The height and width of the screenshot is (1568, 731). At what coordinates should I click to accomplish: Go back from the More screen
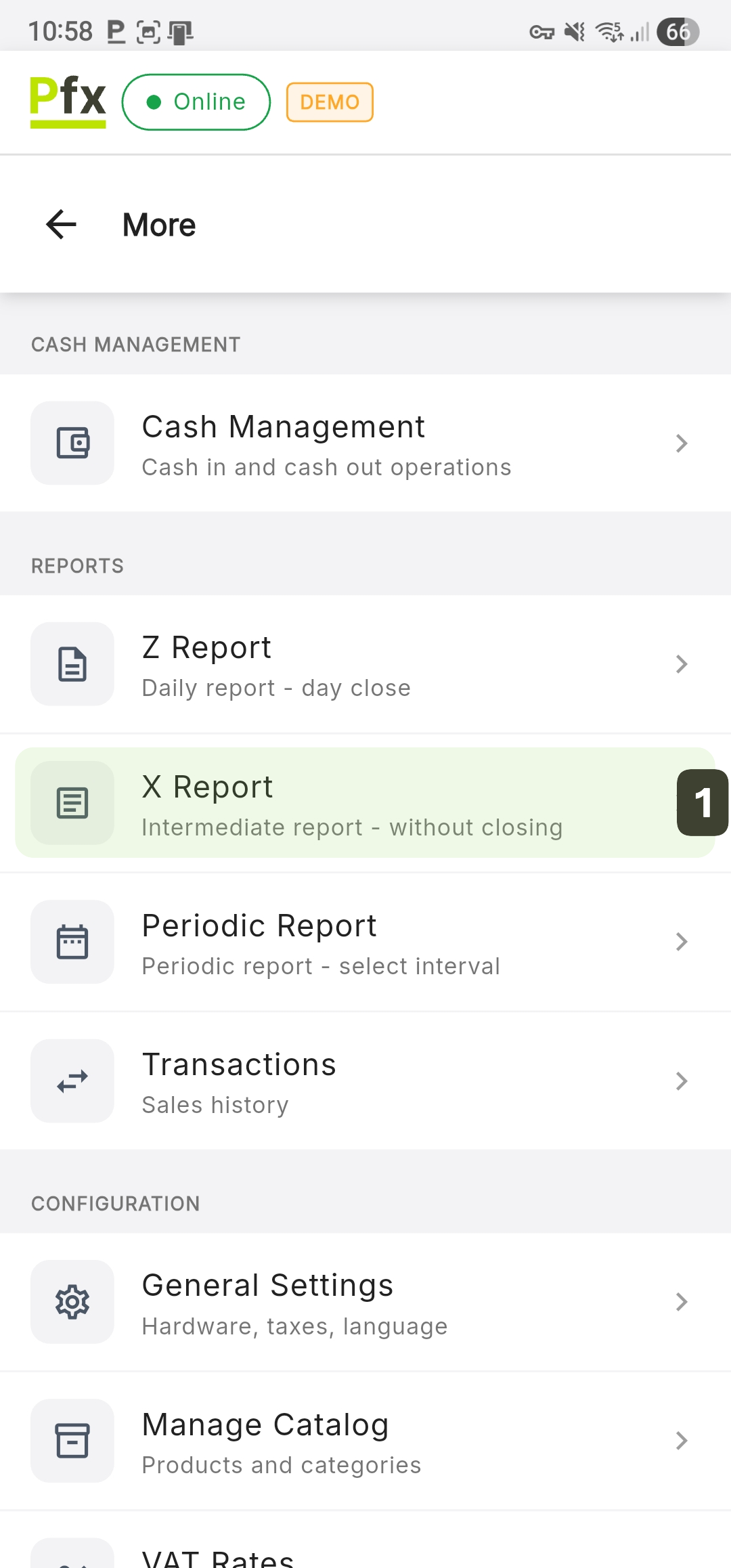point(62,225)
